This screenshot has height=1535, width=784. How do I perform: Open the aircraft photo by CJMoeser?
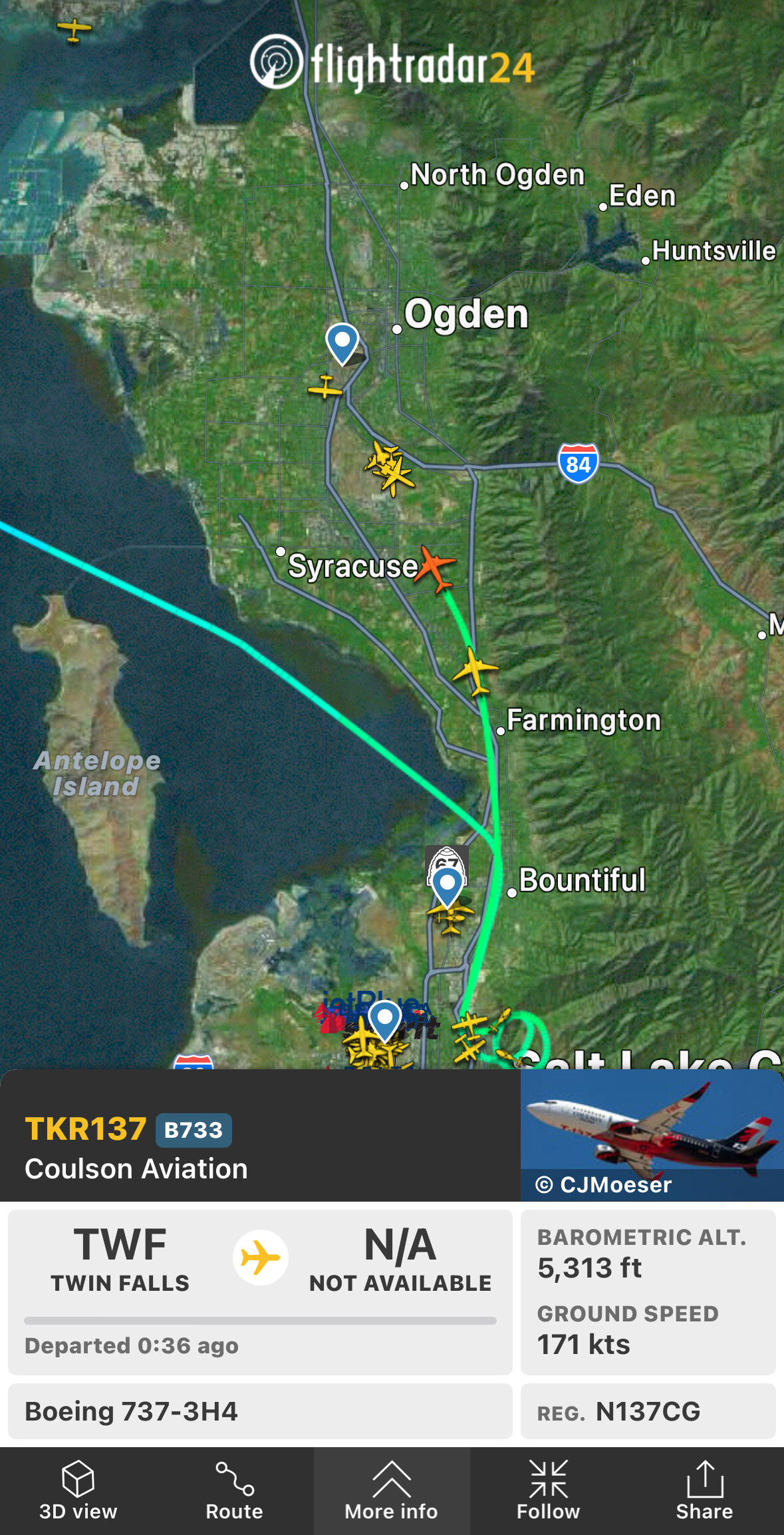tap(651, 1135)
